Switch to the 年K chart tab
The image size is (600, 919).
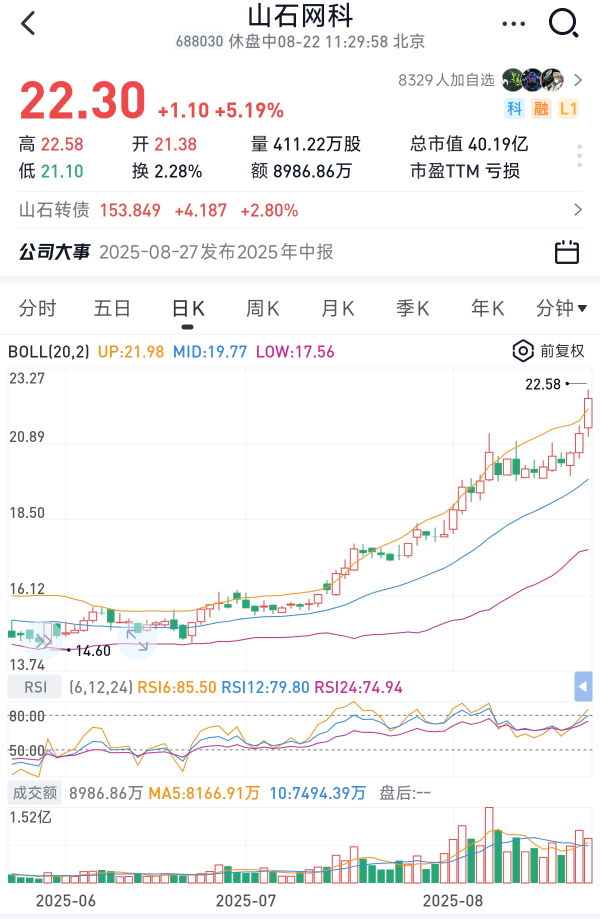click(x=487, y=308)
